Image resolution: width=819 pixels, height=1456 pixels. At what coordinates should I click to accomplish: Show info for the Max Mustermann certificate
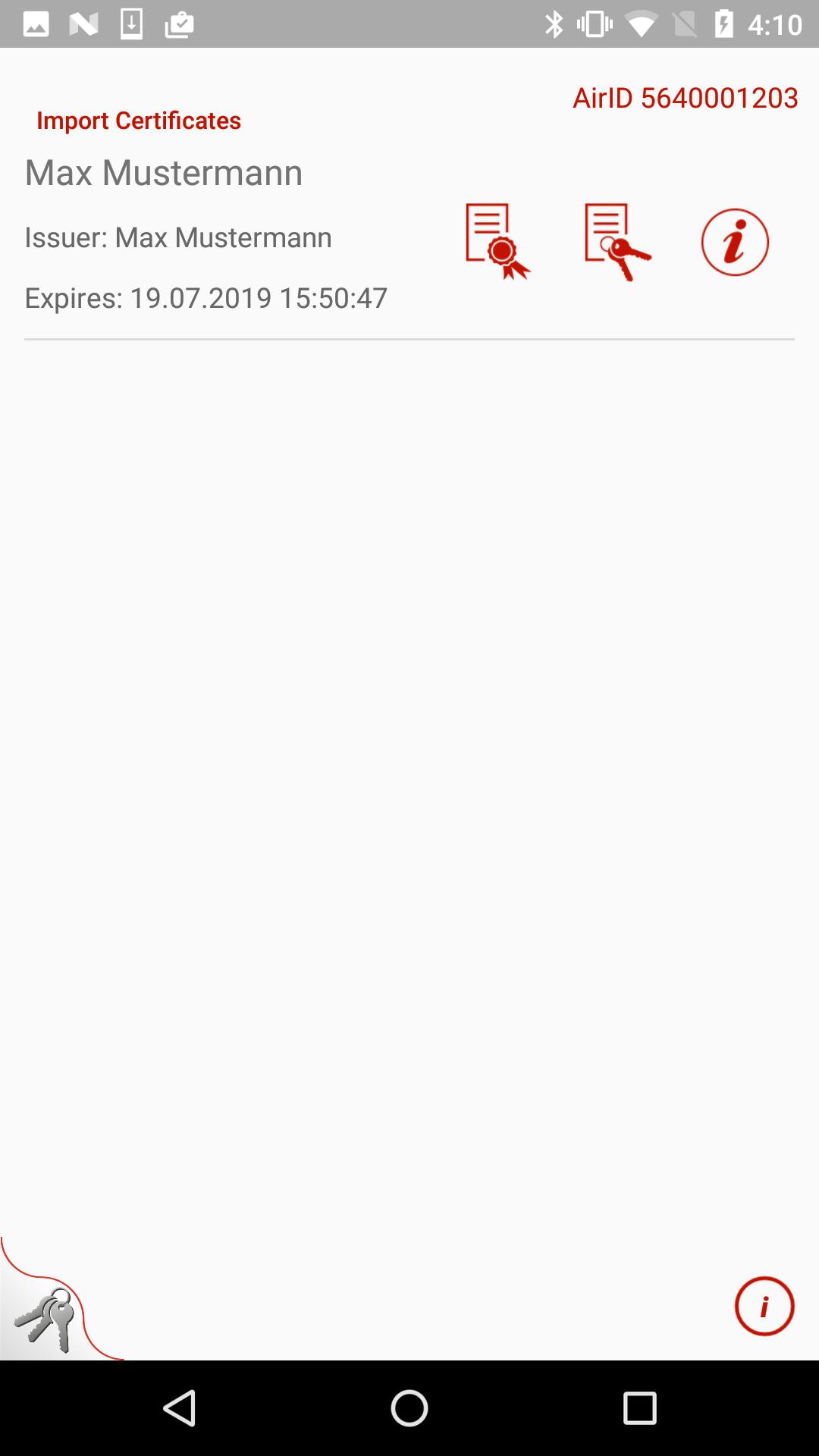[x=735, y=242]
